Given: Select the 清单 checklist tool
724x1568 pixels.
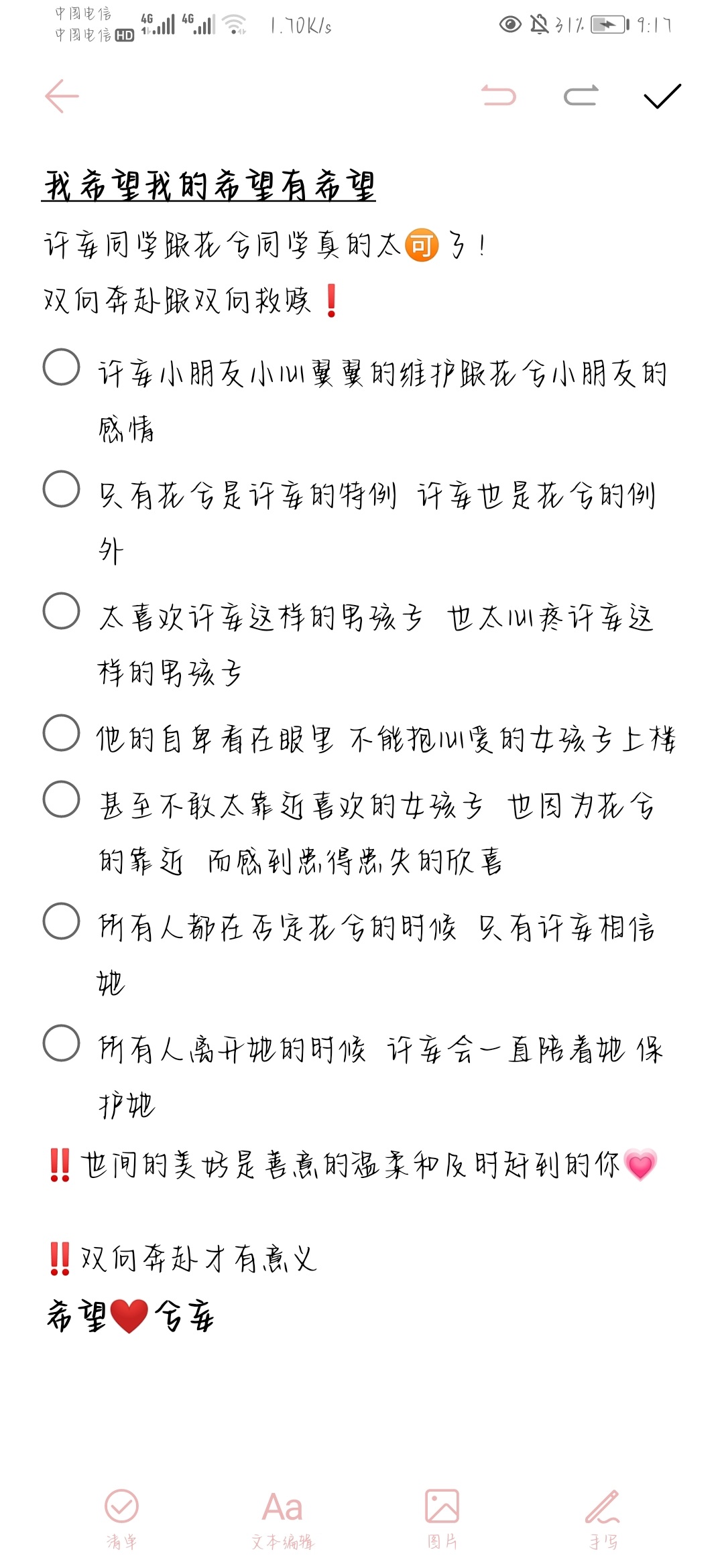Looking at the screenshot, I should point(121,1517).
